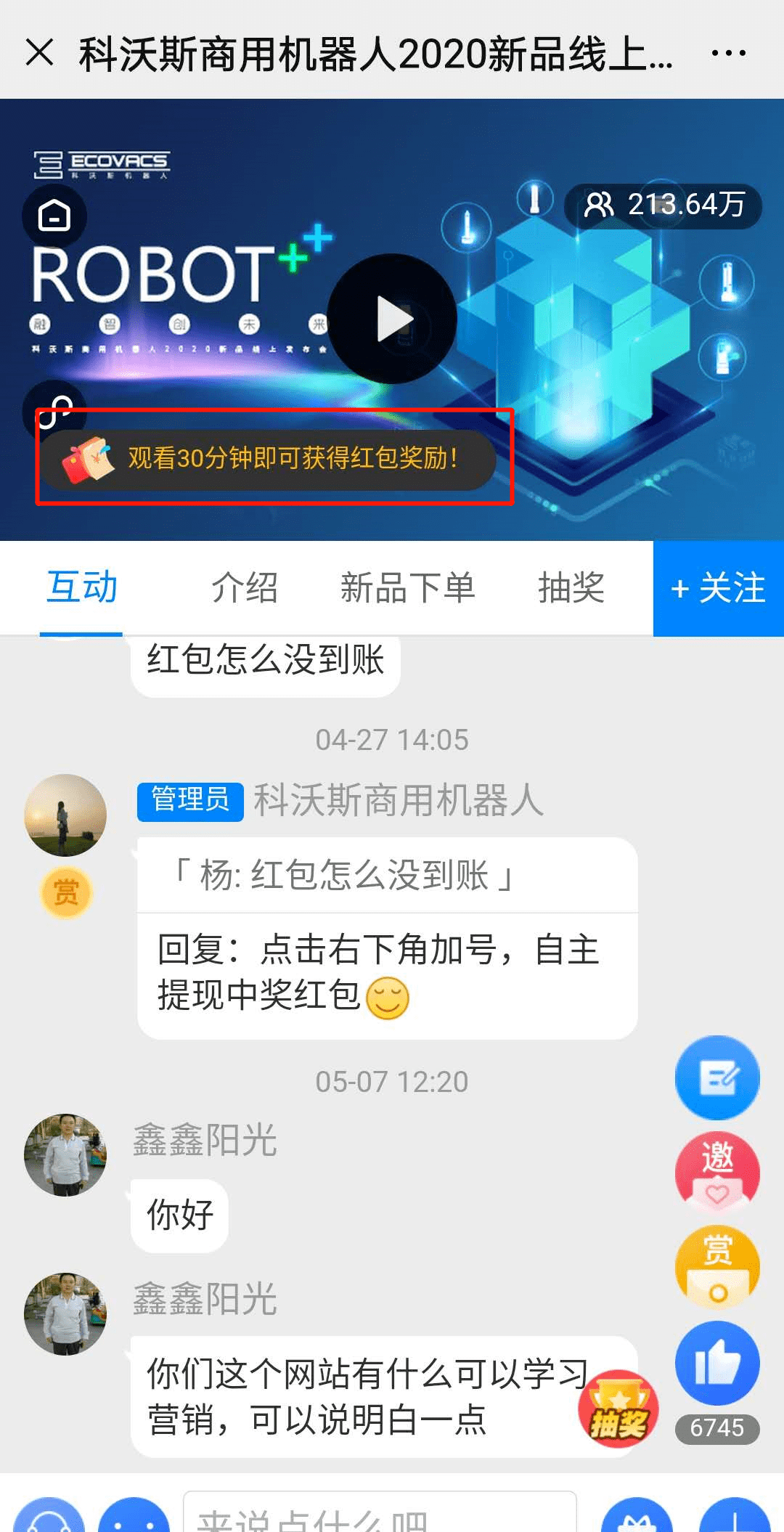The height and width of the screenshot is (1532, 784).
Task: Open the red packet reward banner
Action: click(269, 459)
